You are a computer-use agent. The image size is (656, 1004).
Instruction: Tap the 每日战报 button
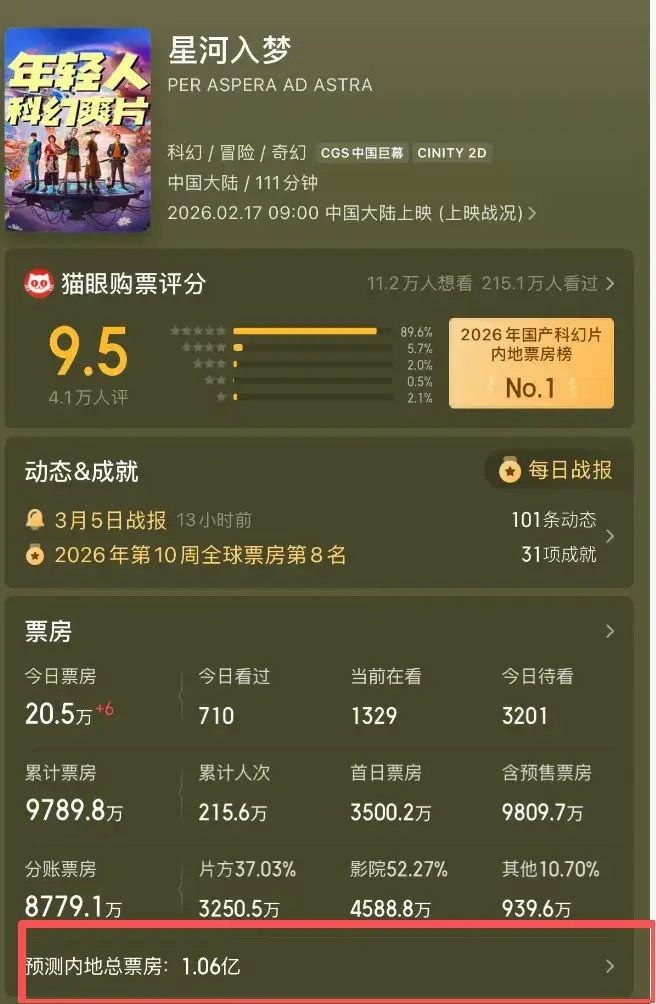[x=555, y=470]
